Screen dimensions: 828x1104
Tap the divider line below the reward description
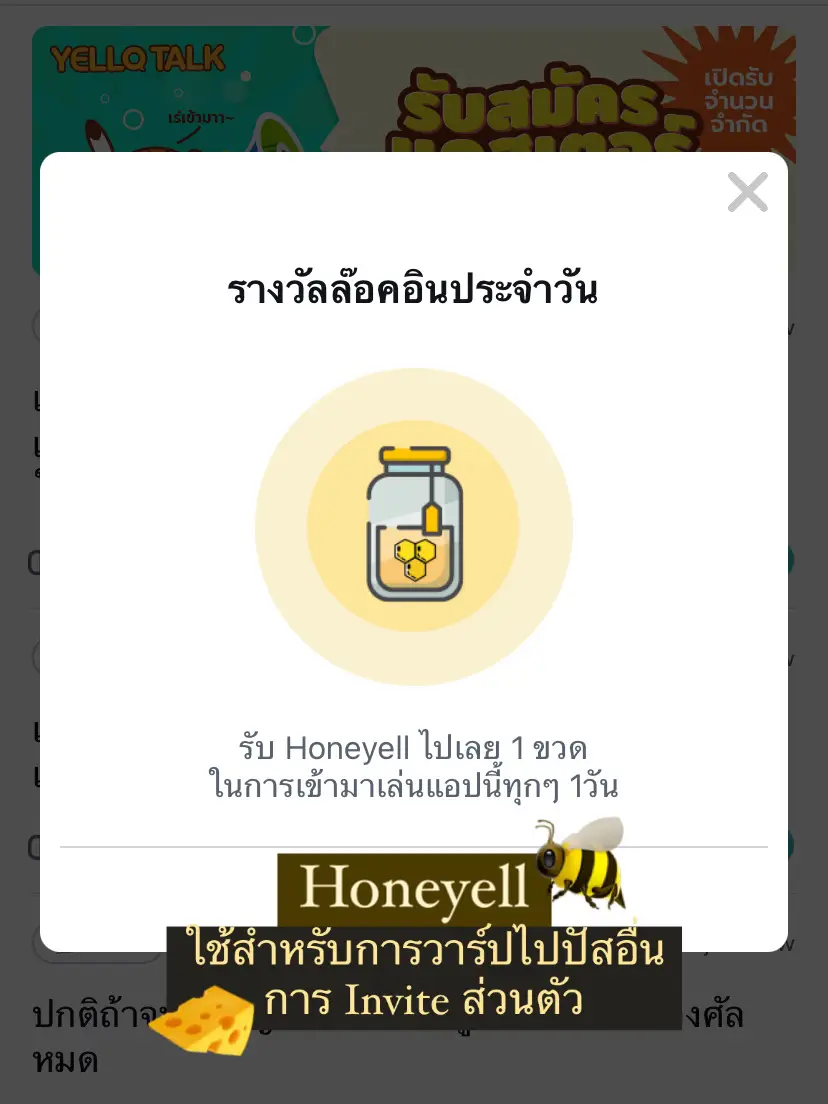[x=414, y=845]
